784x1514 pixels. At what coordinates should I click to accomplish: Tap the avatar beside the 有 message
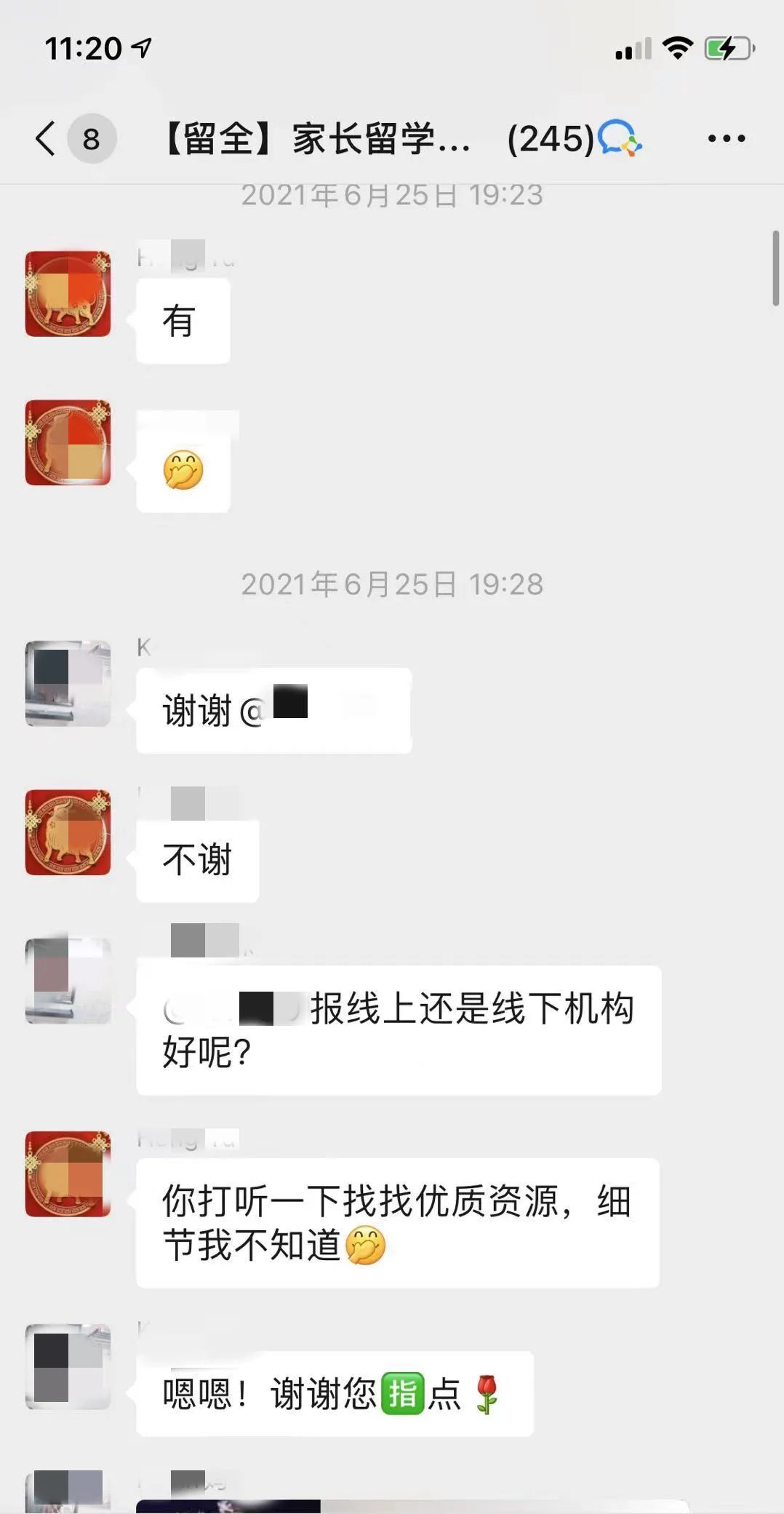(x=68, y=294)
